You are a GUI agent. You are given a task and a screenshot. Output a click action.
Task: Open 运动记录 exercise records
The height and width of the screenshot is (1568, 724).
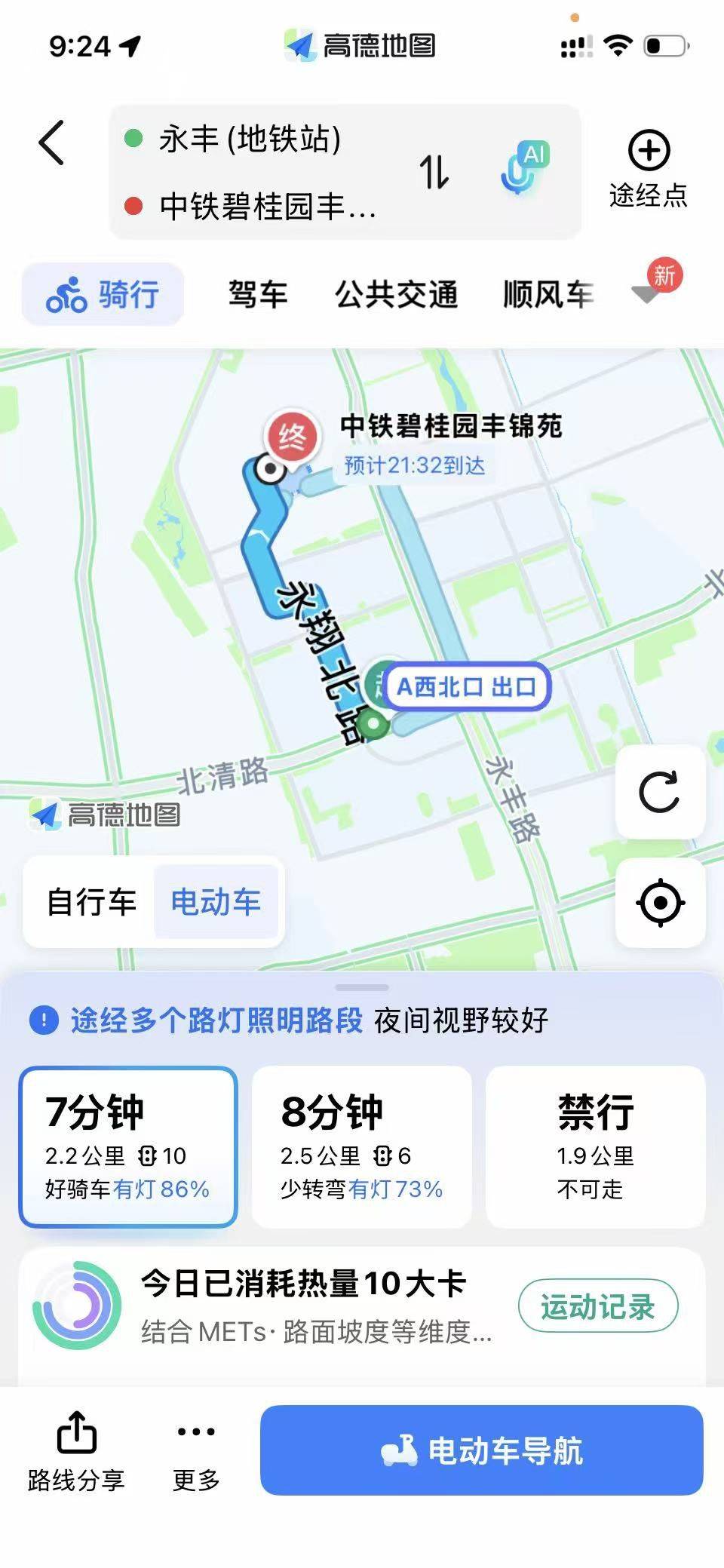pyautogui.click(x=597, y=1306)
